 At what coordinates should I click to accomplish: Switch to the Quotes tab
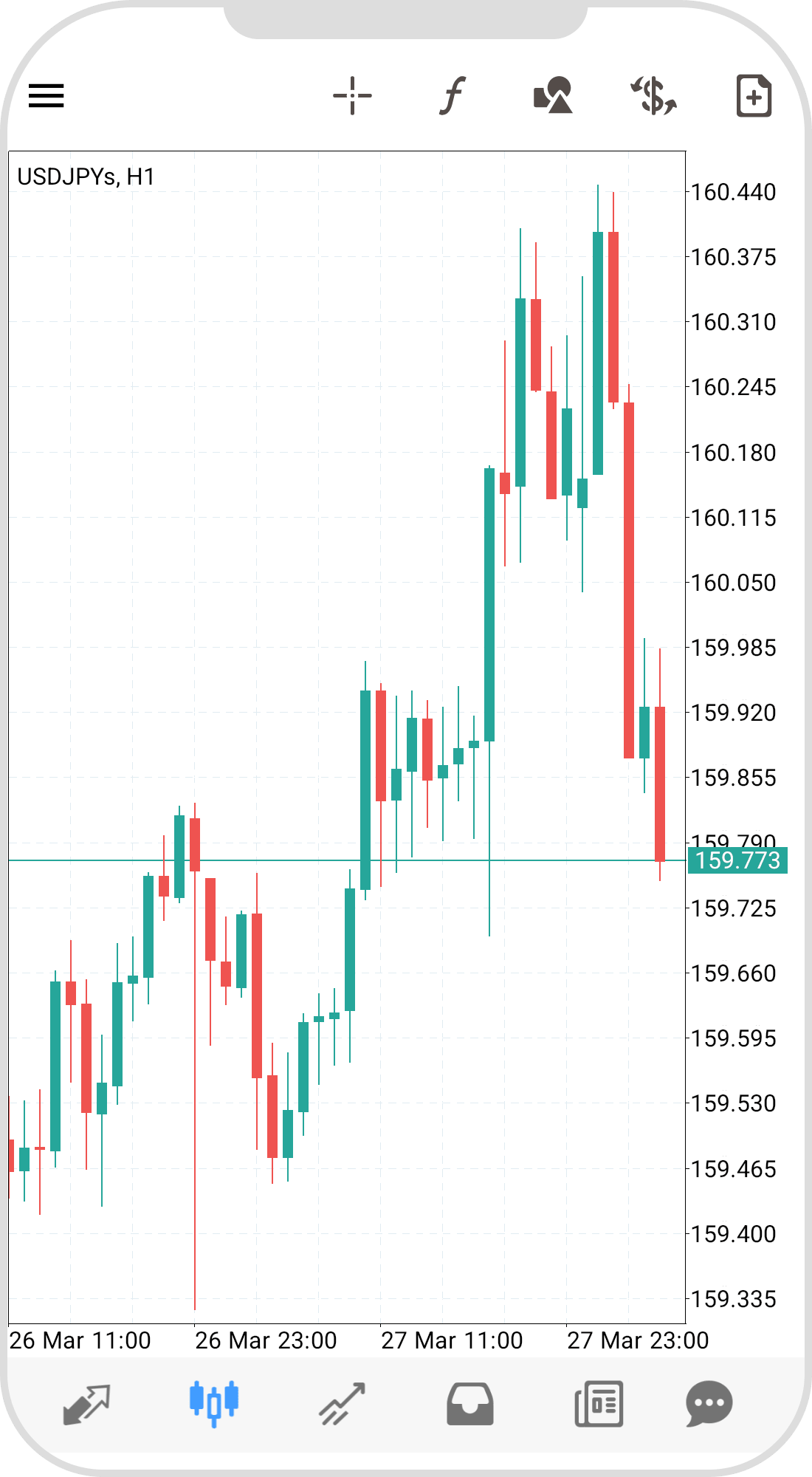[x=86, y=1403]
